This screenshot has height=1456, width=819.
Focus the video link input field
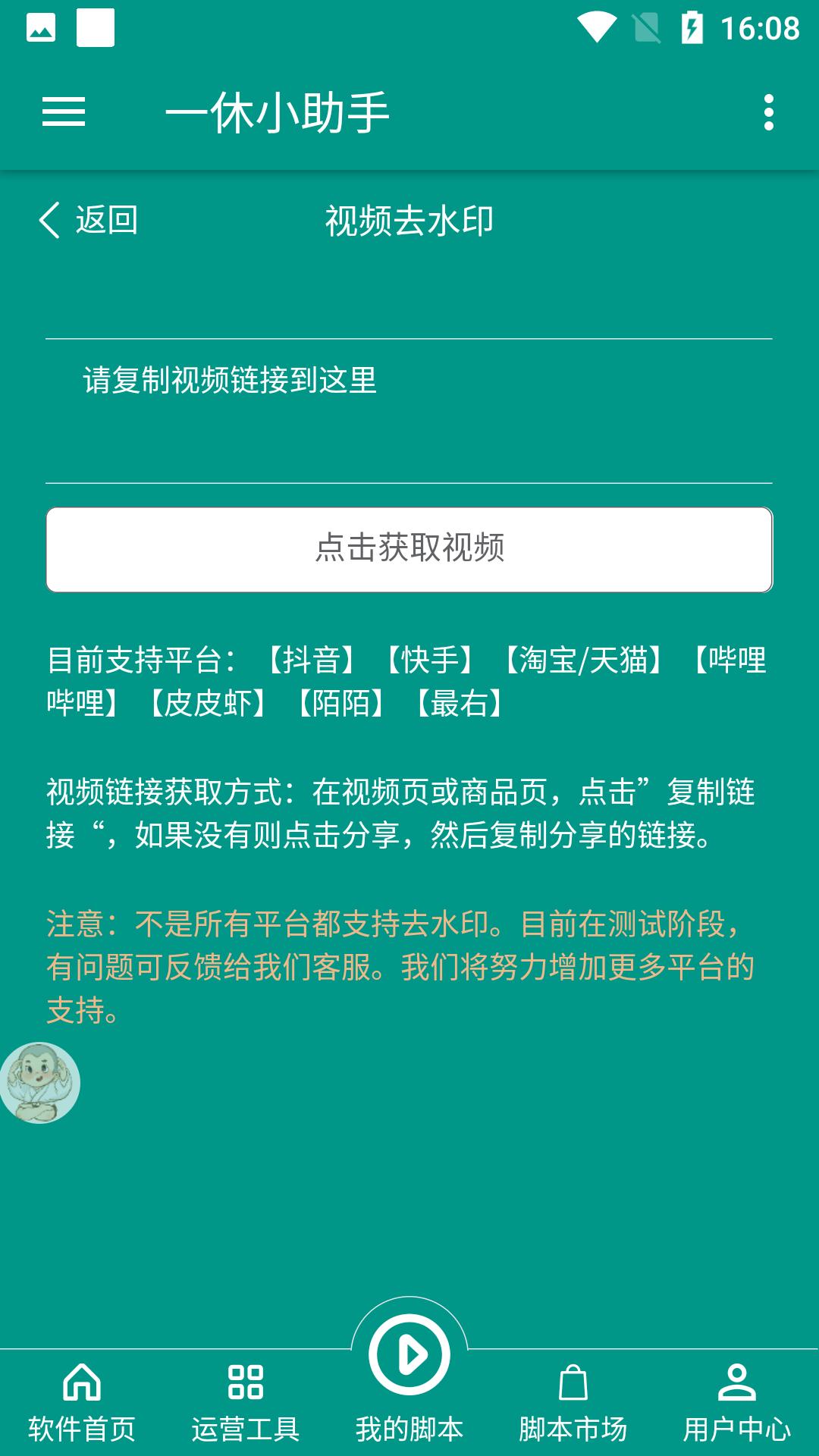(x=409, y=409)
